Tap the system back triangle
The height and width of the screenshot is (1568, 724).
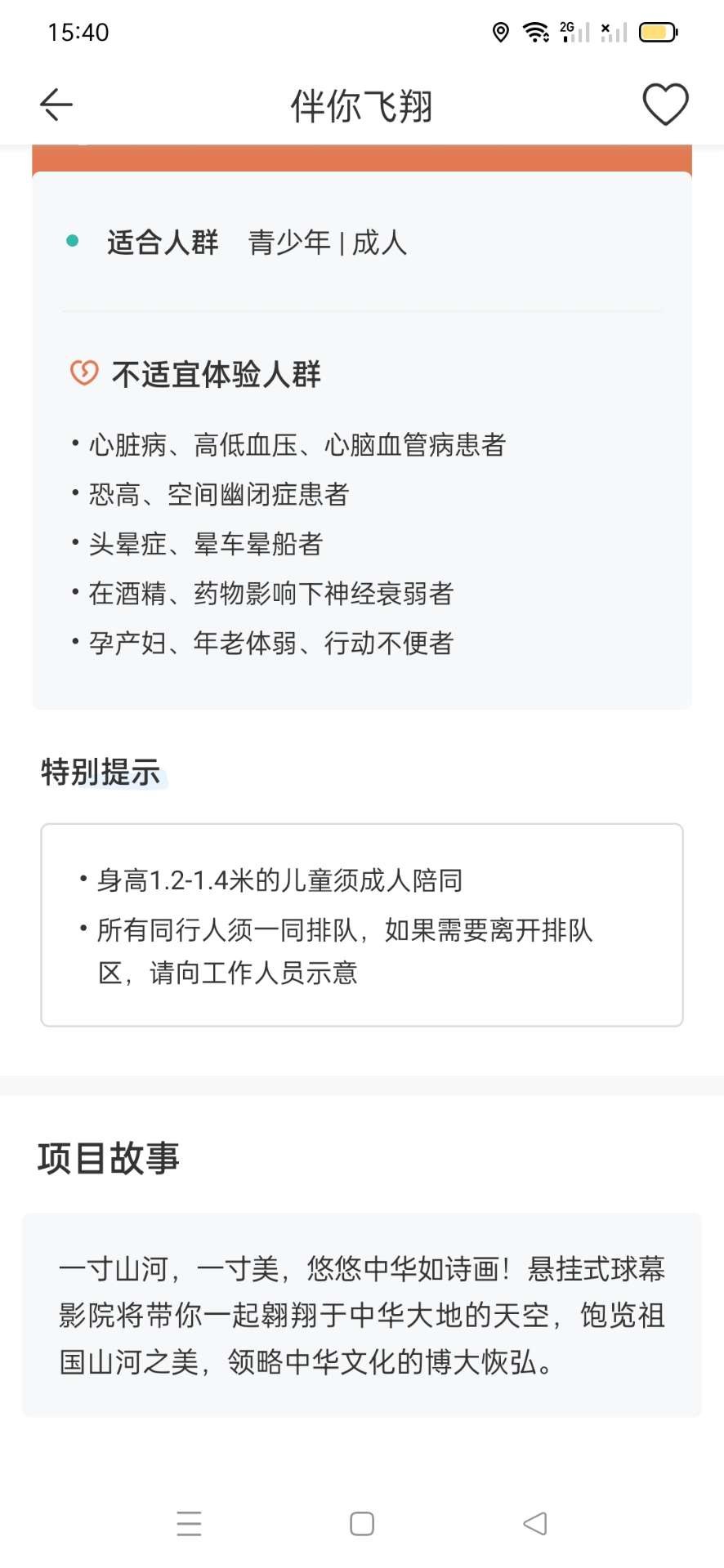tap(535, 1523)
